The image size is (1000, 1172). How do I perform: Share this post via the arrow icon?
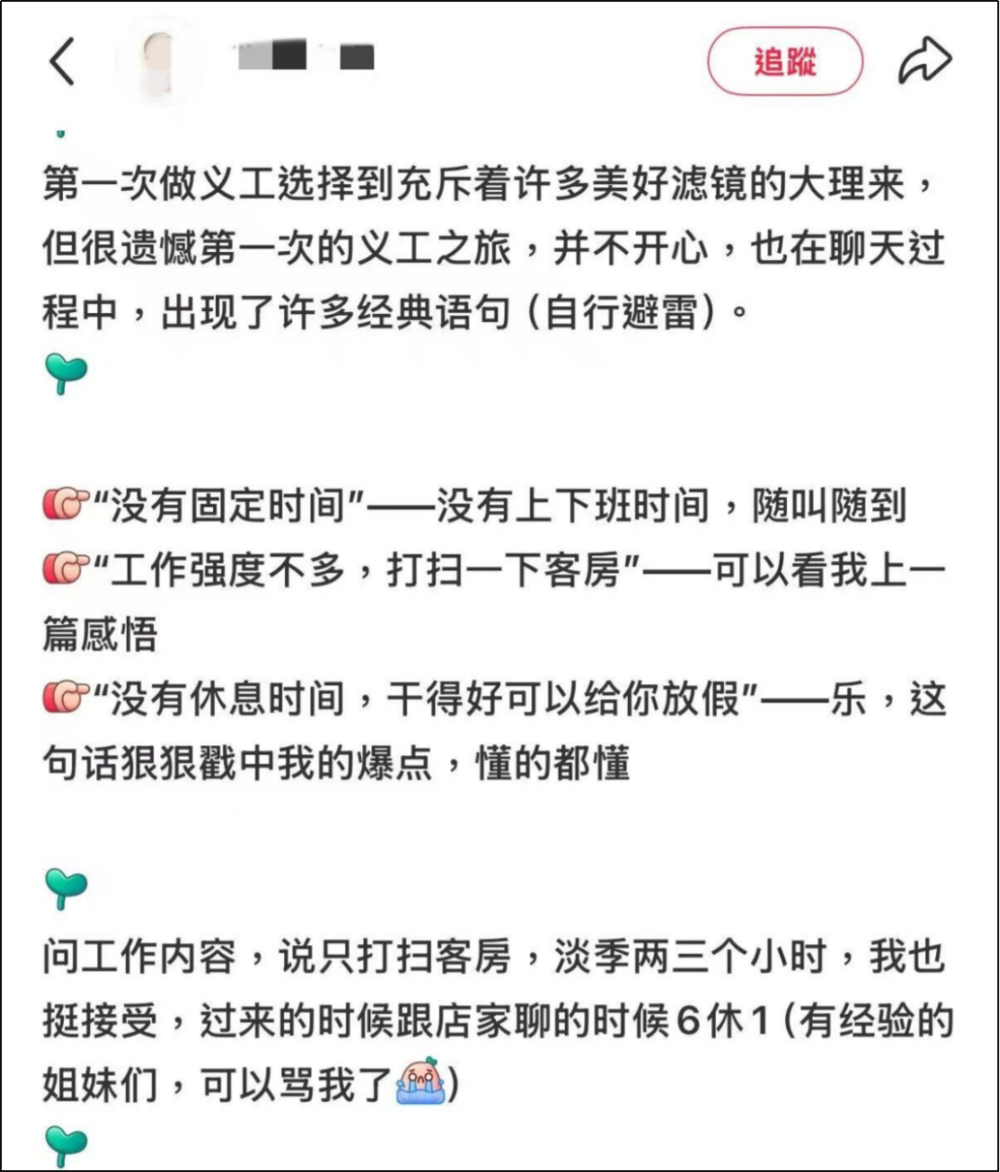coord(925,61)
